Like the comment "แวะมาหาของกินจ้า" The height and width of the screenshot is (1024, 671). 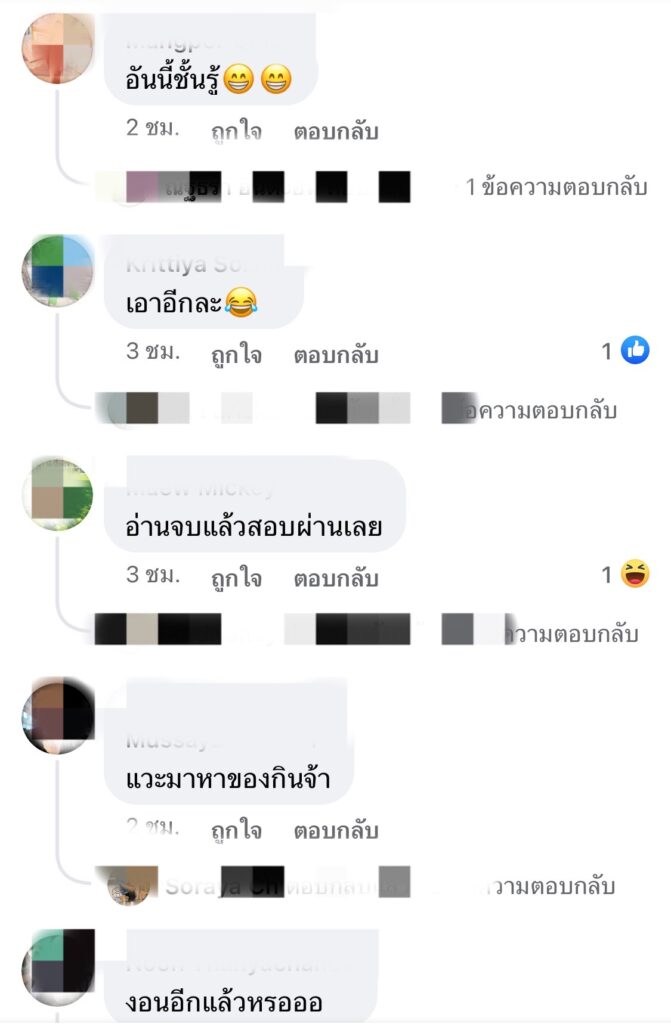236,830
